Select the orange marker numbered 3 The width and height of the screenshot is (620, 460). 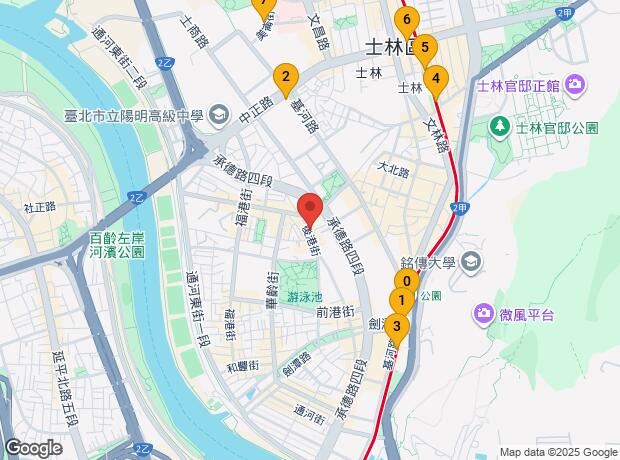tap(398, 326)
